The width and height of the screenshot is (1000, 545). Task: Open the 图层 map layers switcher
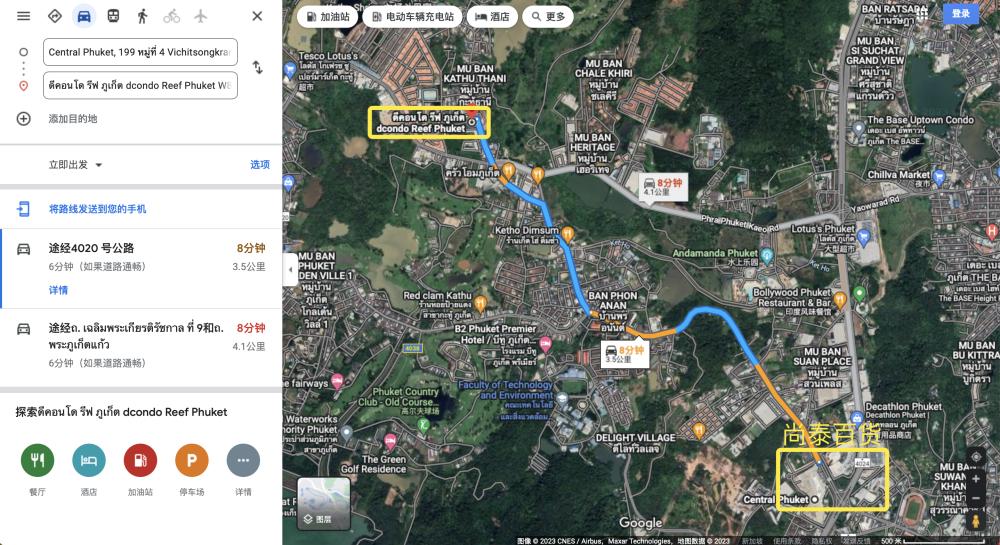click(x=324, y=503)
